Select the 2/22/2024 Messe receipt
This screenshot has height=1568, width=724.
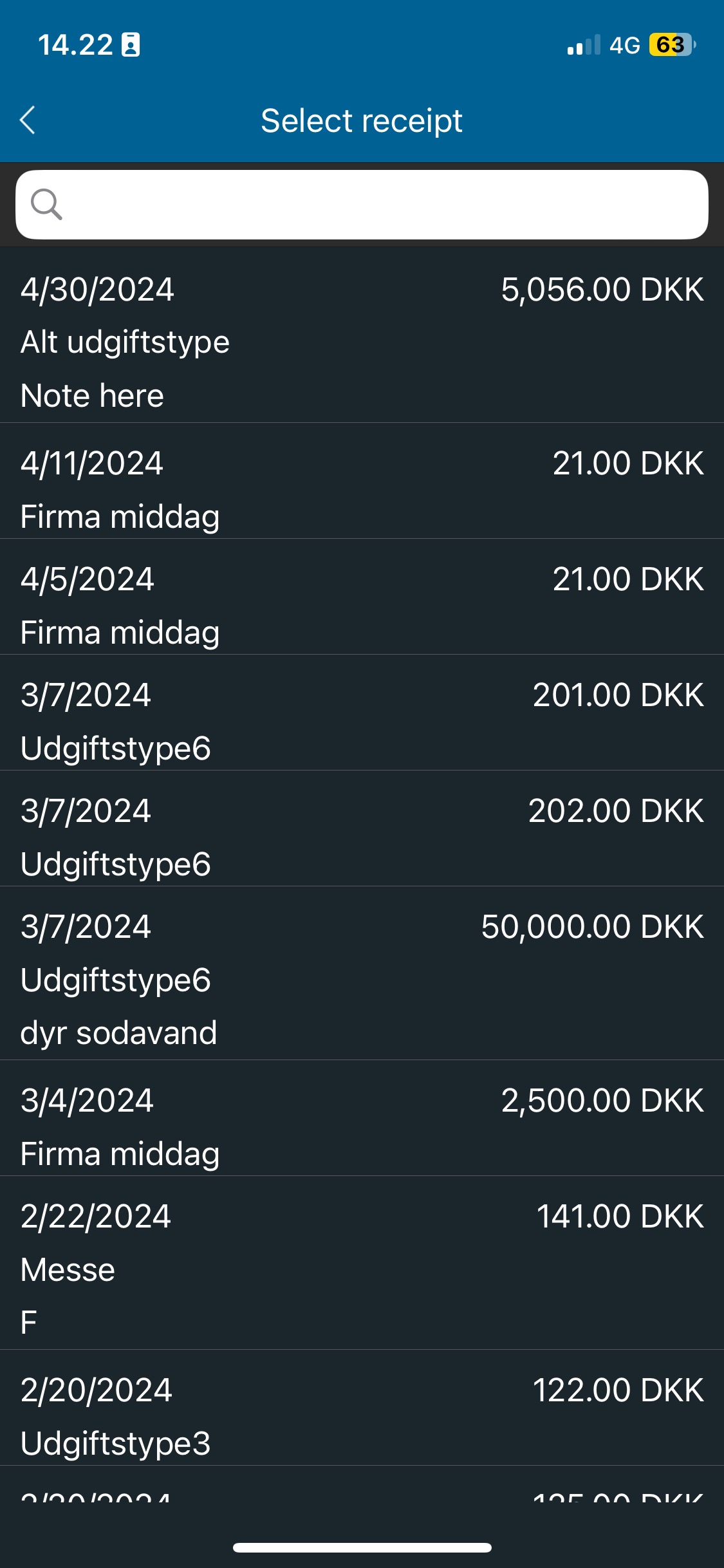362,1263
